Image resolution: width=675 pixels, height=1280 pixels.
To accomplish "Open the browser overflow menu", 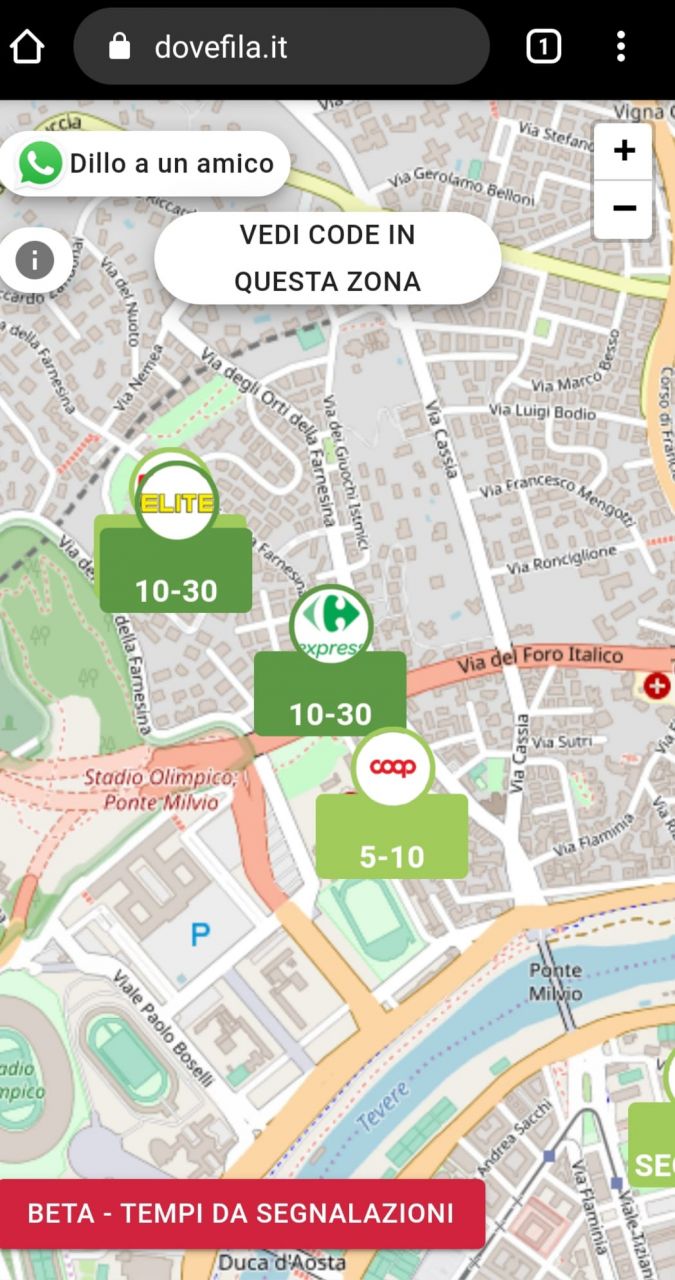I will coord(621,46).
